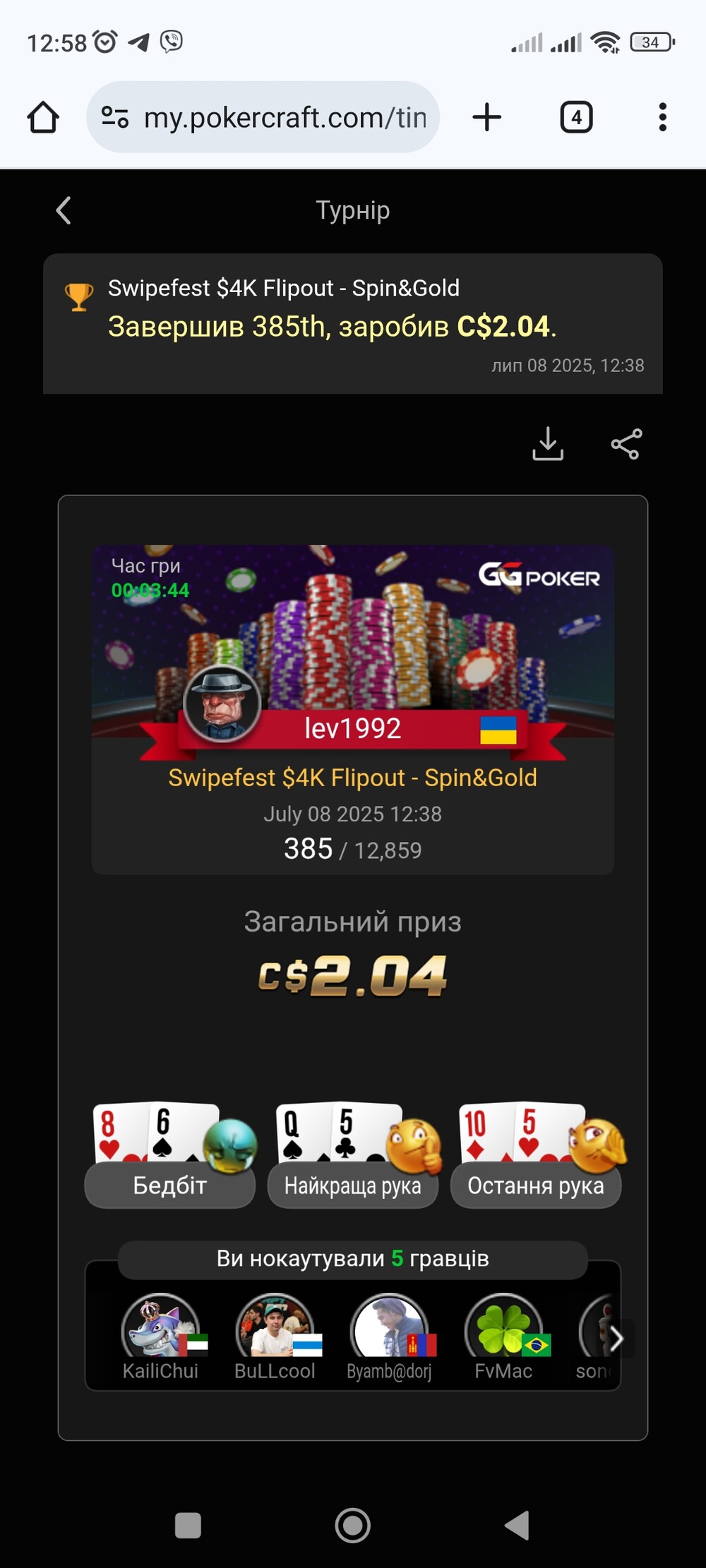This screenshot has height=1568, width=706.
Task: Share the tournament result
Action: click(x=626, y=444)
